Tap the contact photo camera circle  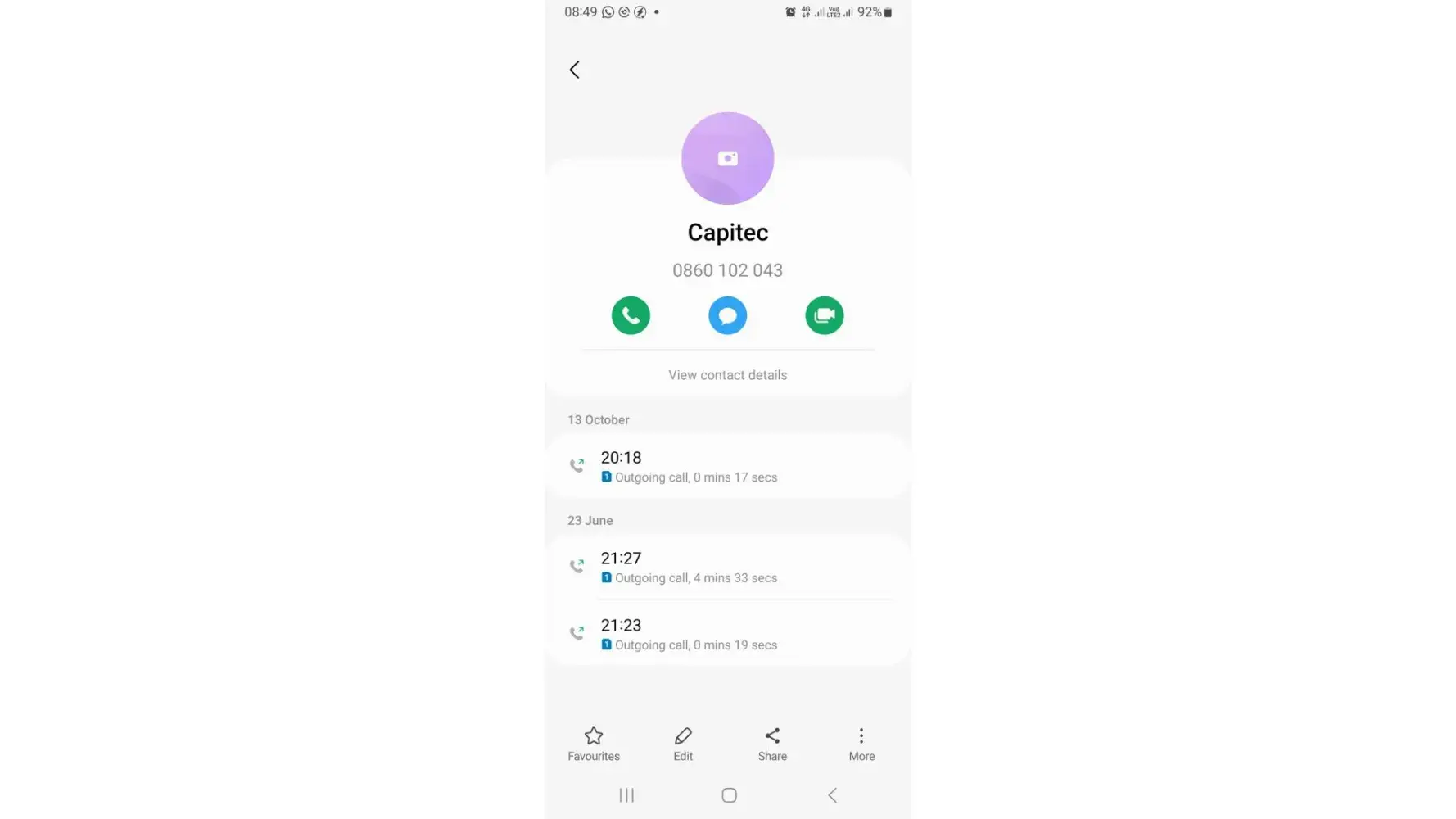(727, 158)
